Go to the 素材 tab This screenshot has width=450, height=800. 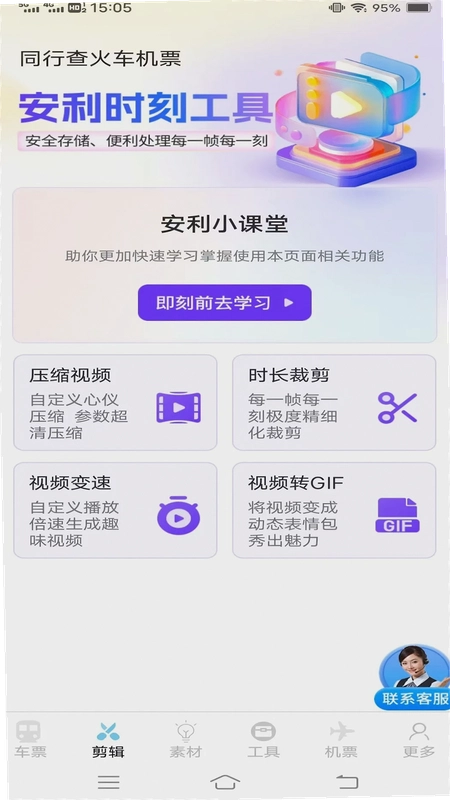[x=186, y=739]
